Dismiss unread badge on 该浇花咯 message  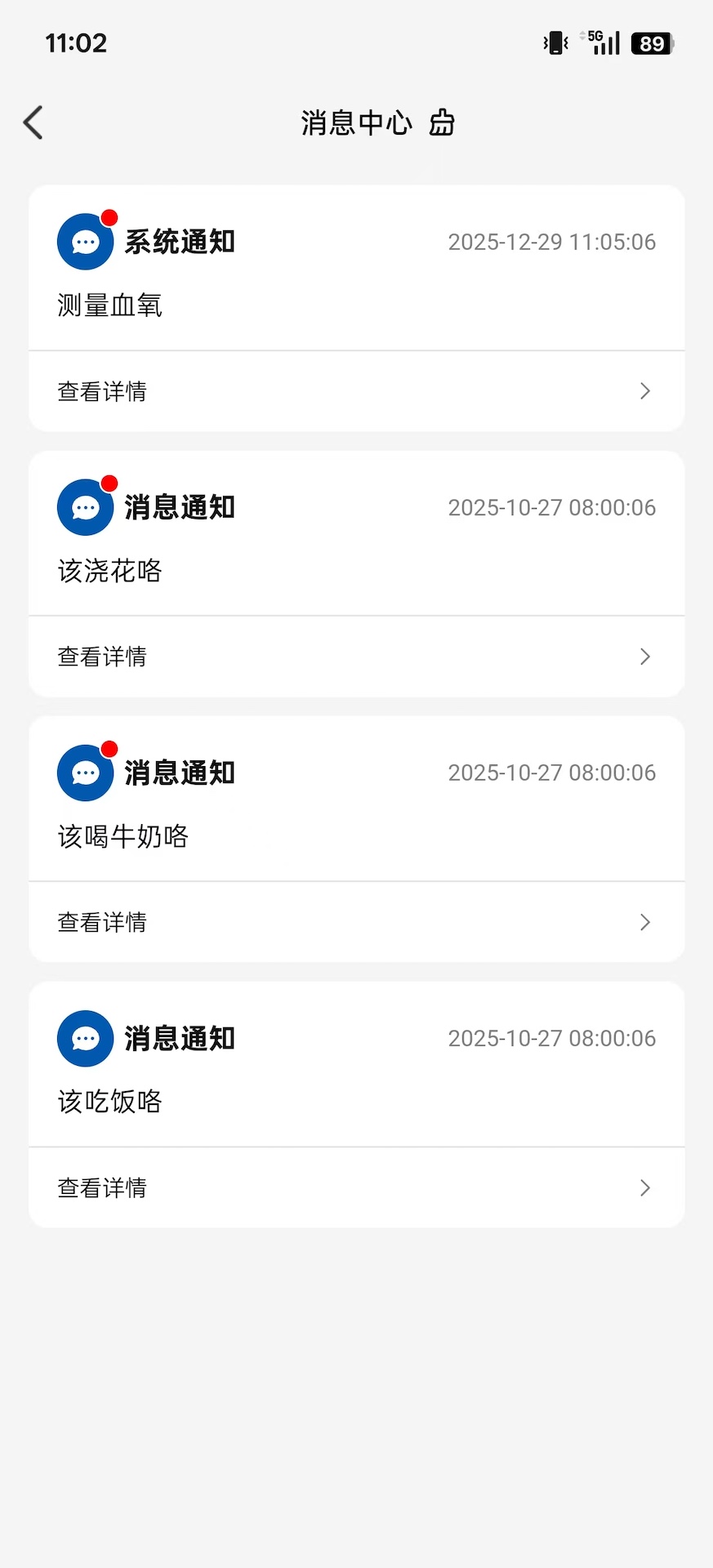109,483
